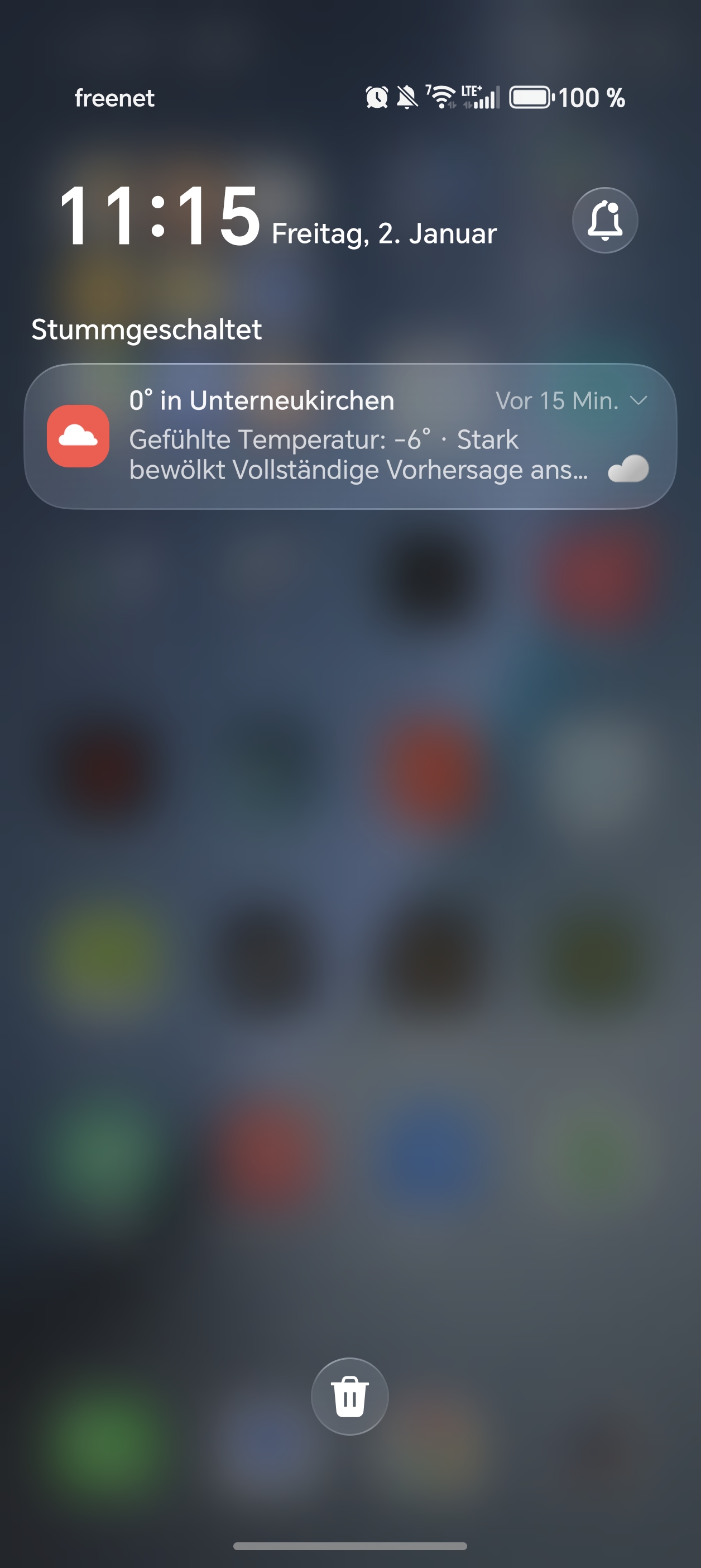Image resolution: width=701 pixels, height=1568 pixels.
Task: Clear all notifications with trash button
Action: (x=349, y=1396)
